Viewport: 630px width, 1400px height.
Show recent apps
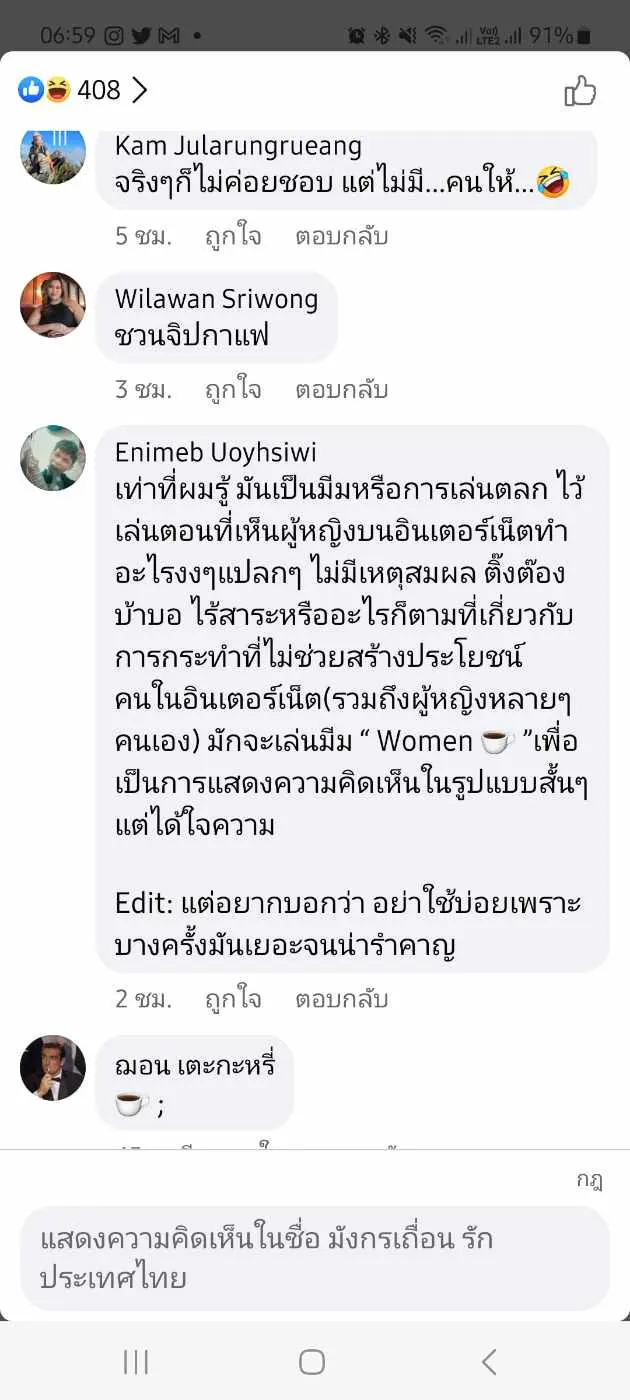click(x=136, y=1361)
